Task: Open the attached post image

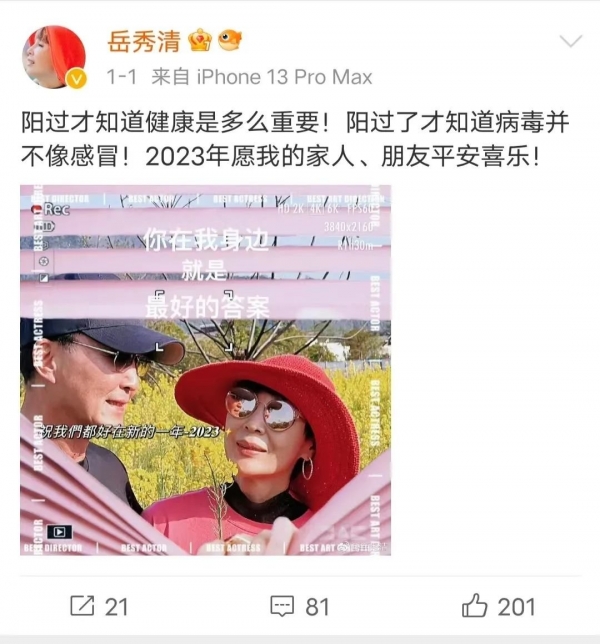Action: click(x=205, y=370)
